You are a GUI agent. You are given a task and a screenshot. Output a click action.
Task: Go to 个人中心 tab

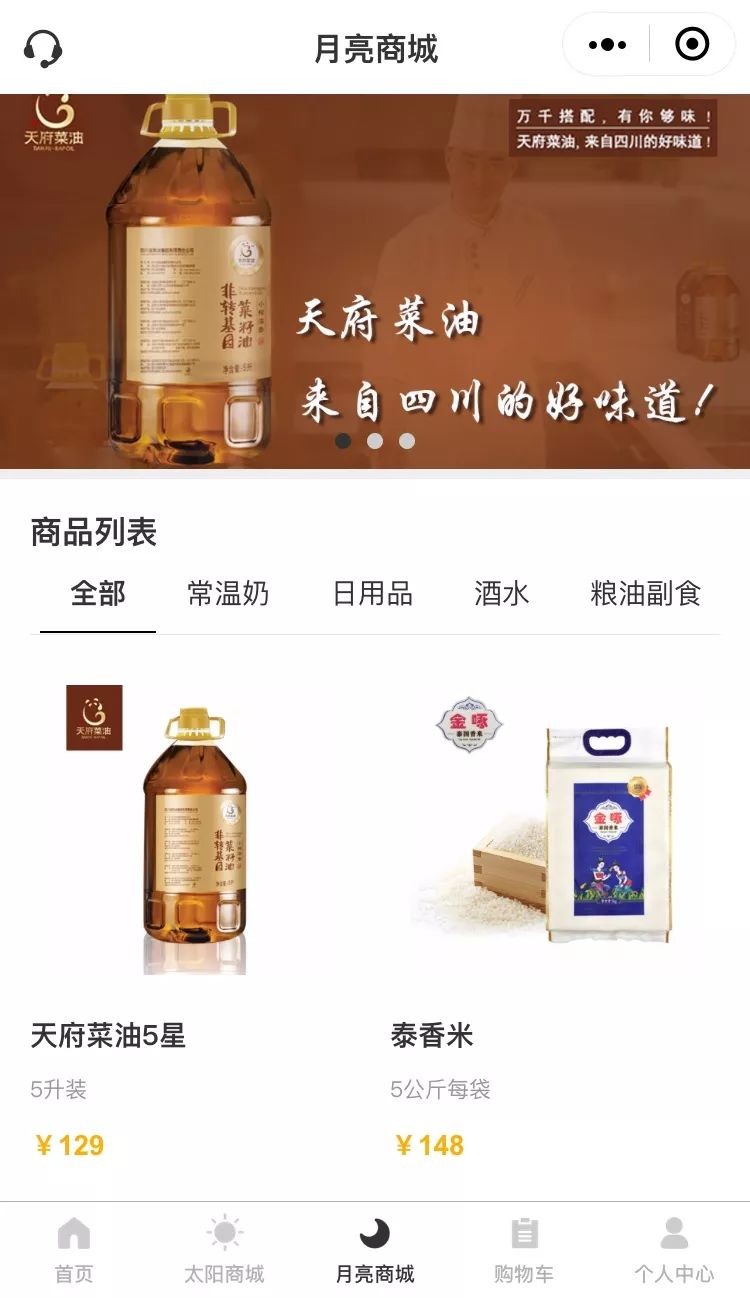tap(674, 1250)
